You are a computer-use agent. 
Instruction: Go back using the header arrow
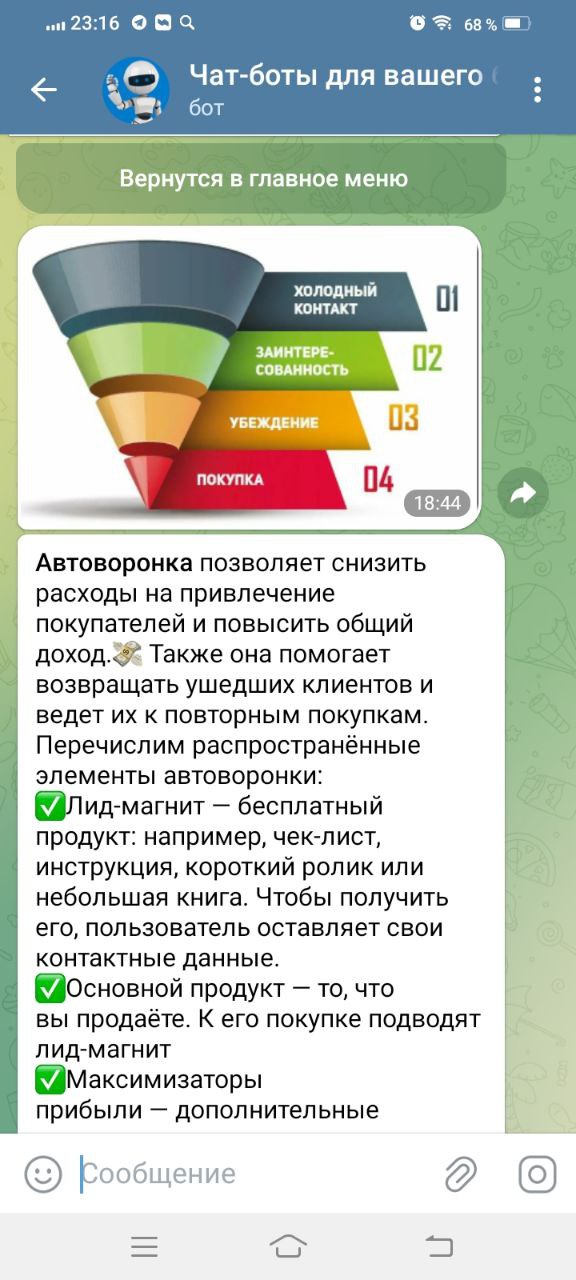(x=43, y=90)
